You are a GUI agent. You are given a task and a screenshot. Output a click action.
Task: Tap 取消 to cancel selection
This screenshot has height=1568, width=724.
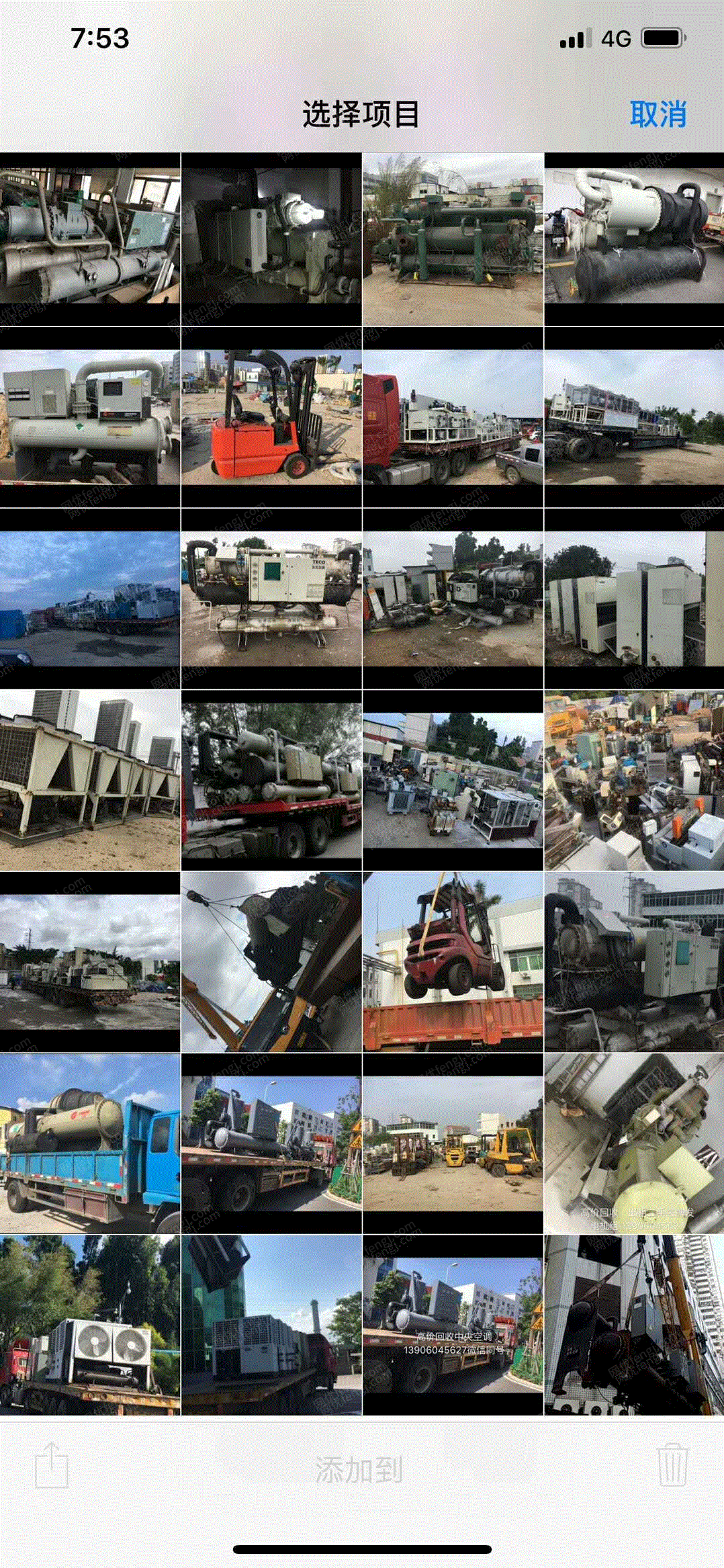tap(658, 114)
